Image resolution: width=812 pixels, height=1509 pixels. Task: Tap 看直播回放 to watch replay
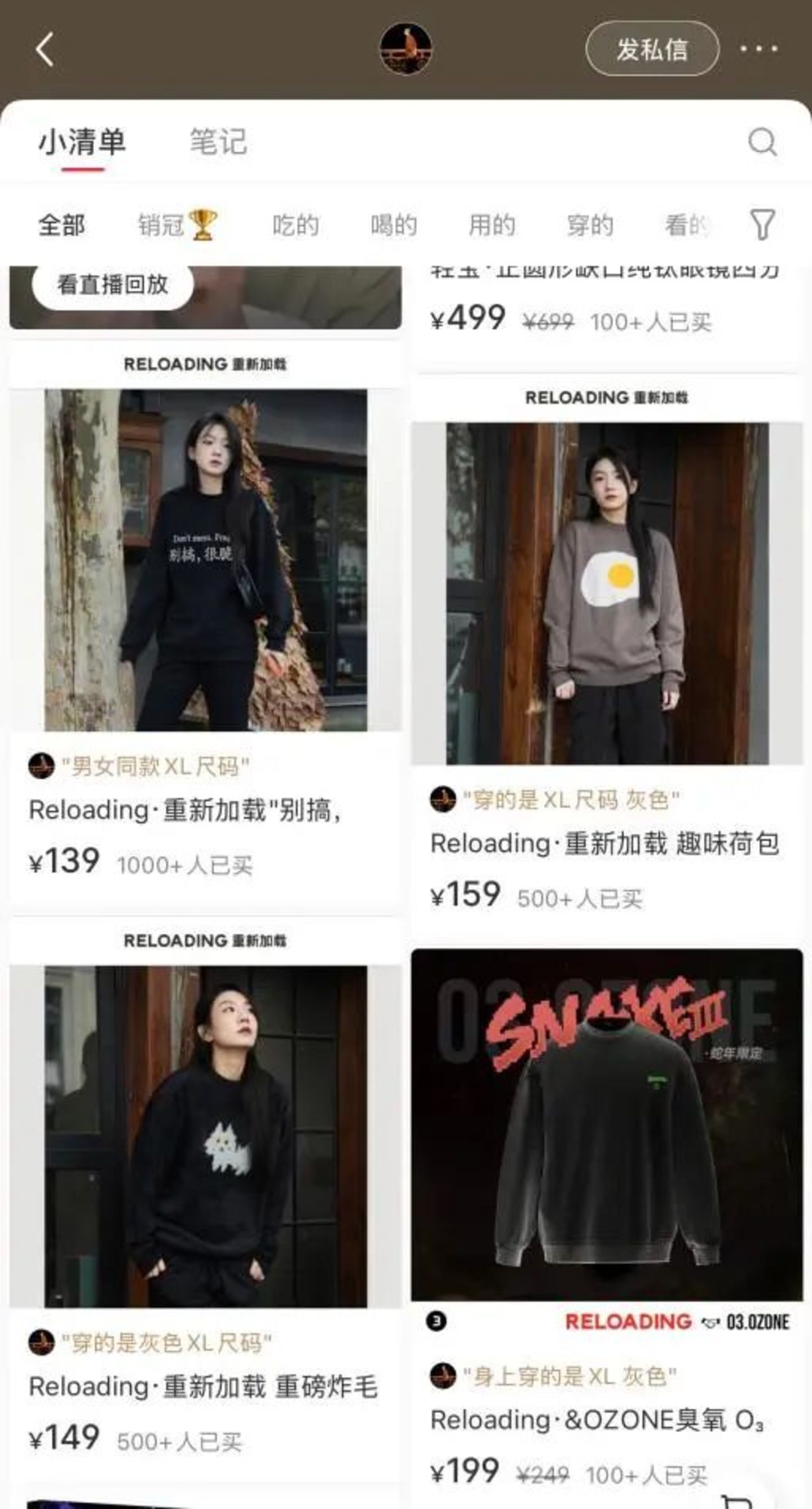112,285
